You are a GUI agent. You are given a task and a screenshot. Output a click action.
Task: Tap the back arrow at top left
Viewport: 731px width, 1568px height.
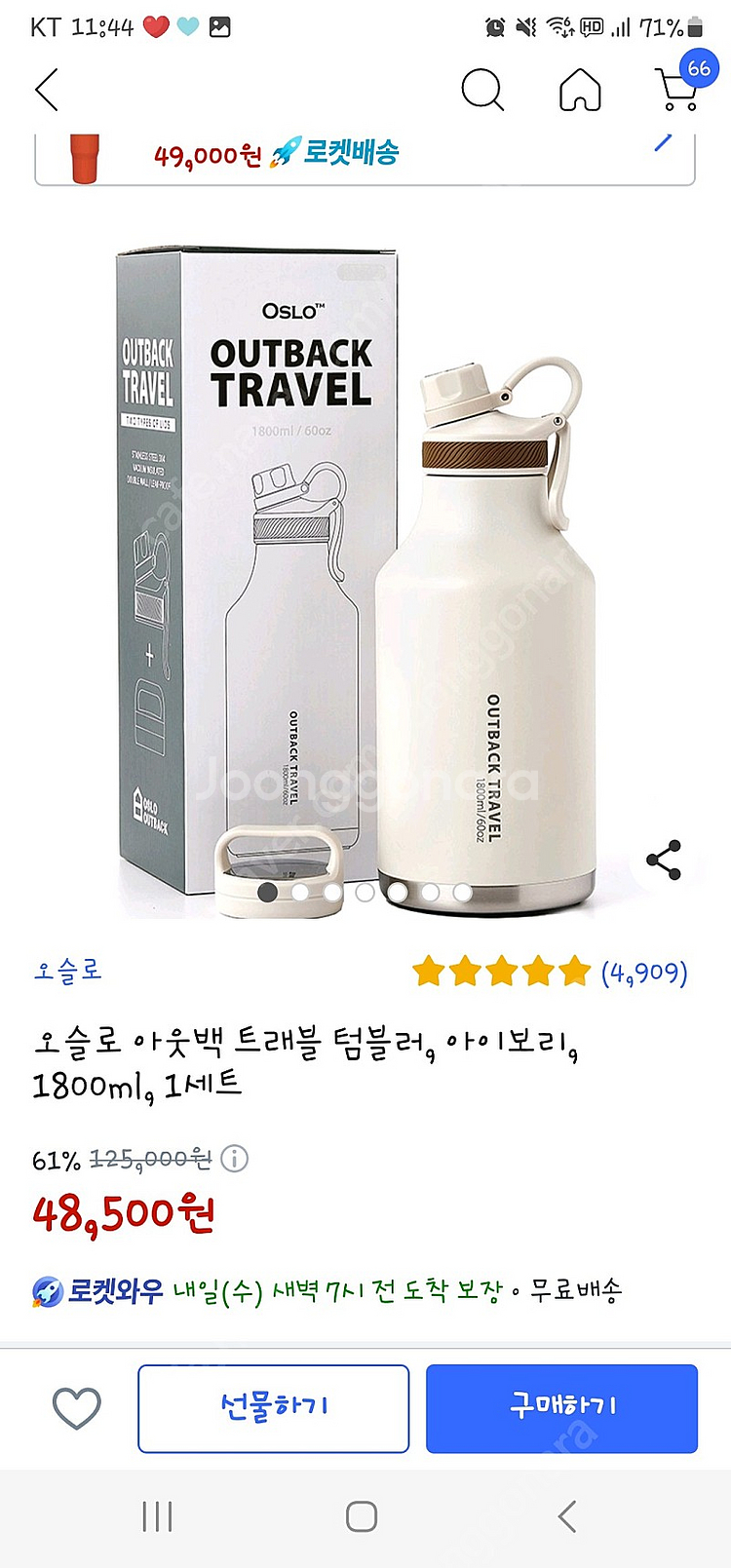point(46,89)
